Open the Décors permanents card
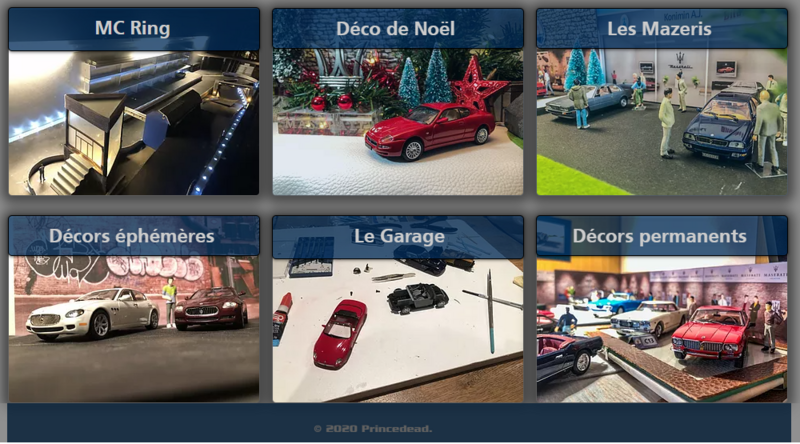The height and width of the screenshot is (444, 800). click(661, 308)
